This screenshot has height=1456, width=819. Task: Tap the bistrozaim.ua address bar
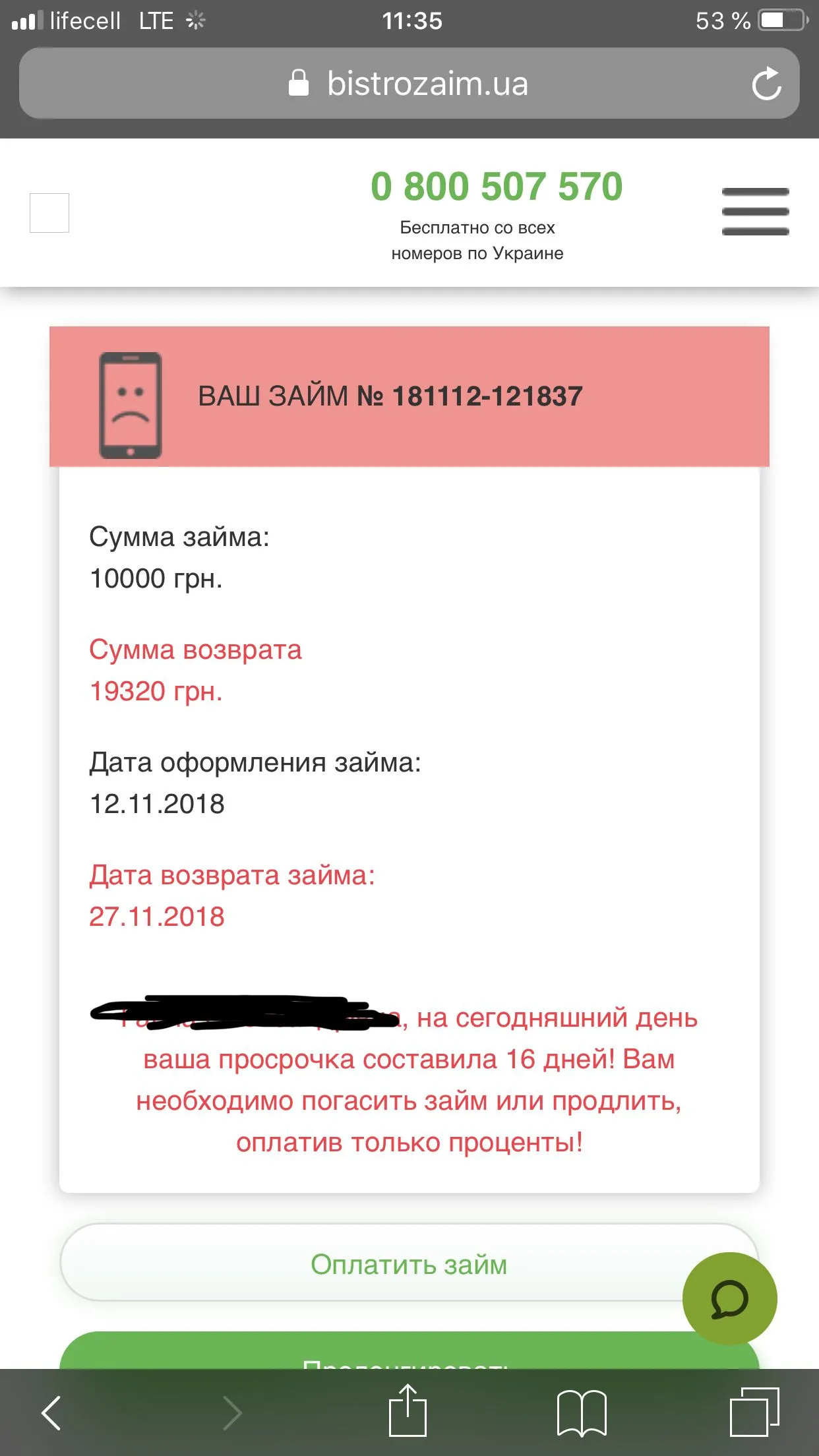point(409,84)
